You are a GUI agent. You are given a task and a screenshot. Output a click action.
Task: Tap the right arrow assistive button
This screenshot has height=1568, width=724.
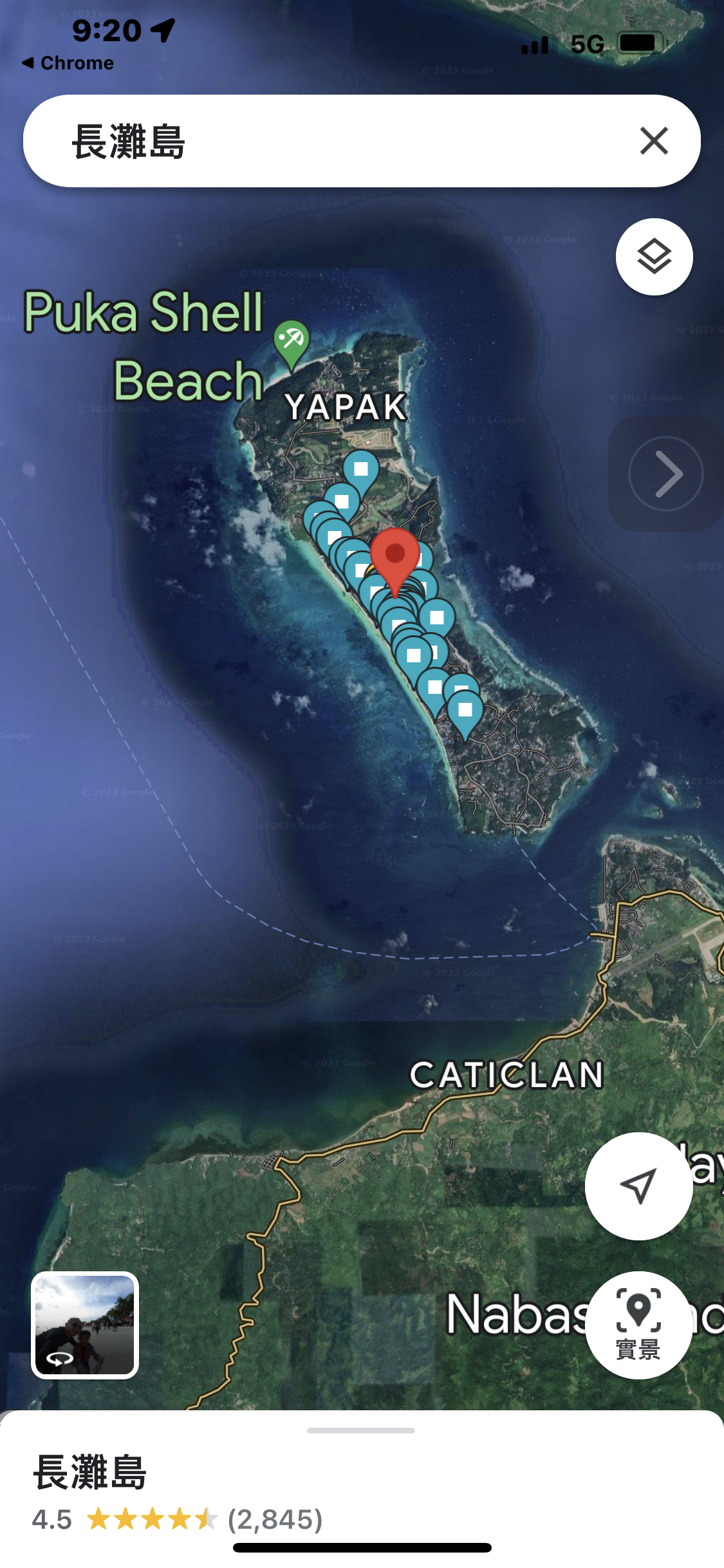pyautogui.click(x=666, y=474)
